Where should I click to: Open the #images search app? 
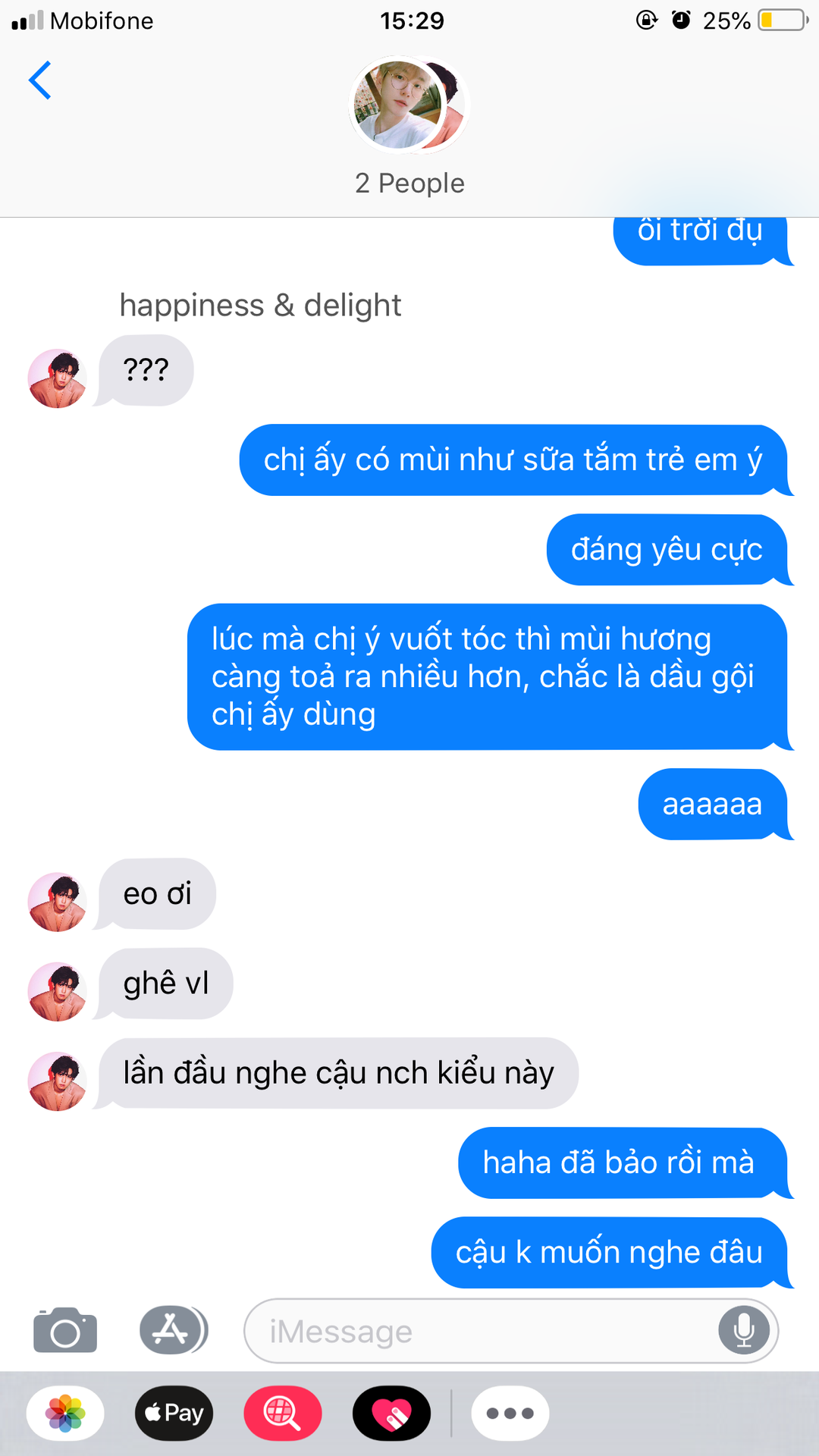click(283, 1414)
